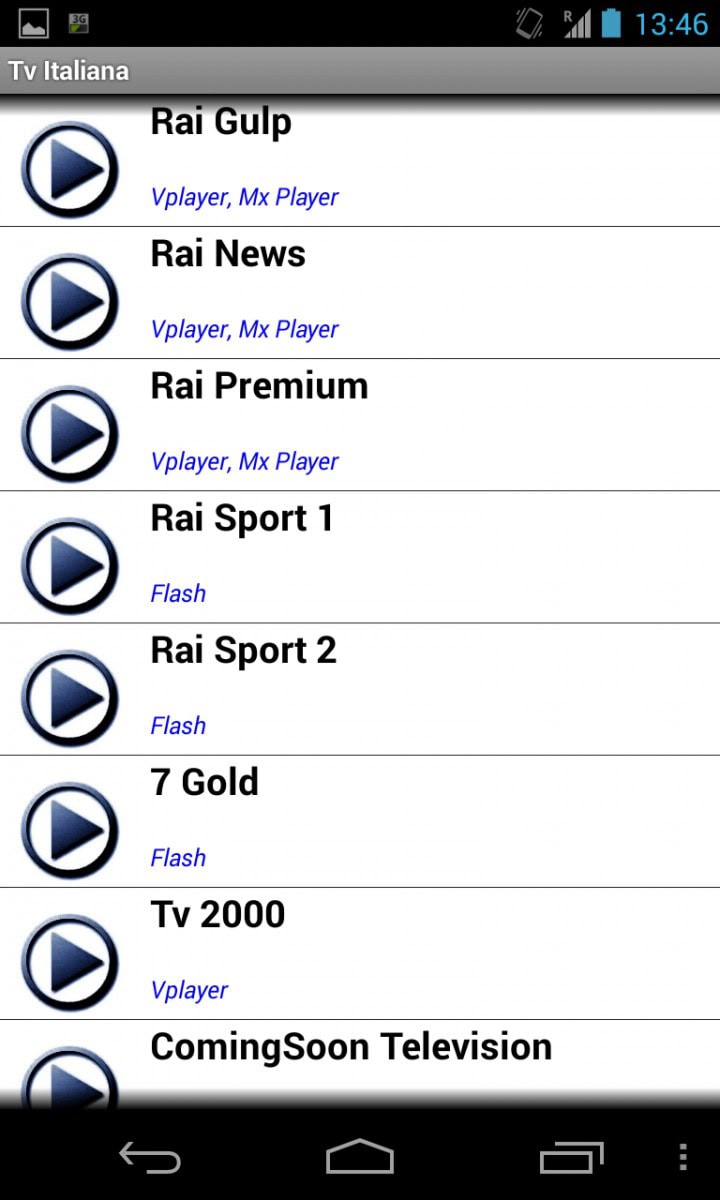This screenshot has width=720, height=1200.
Task: Play the Rai Sport 1 stream
Action: [x=360, y=557]
